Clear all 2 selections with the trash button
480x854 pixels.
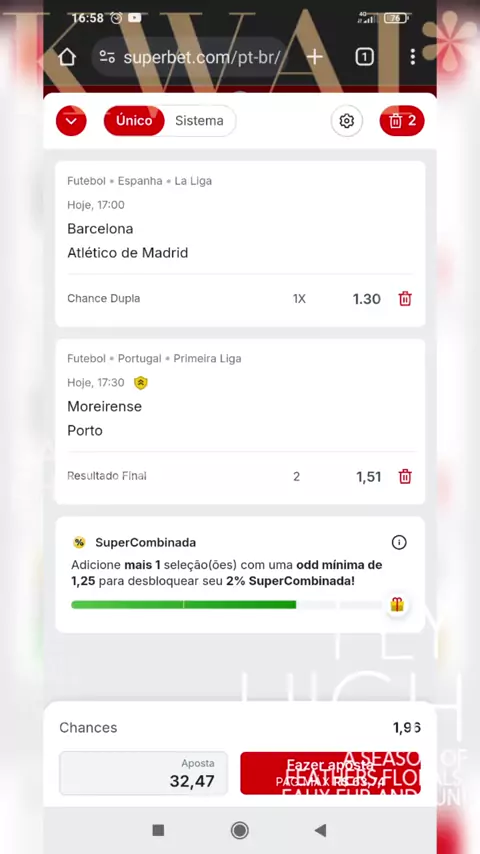[x=402, y=121]
